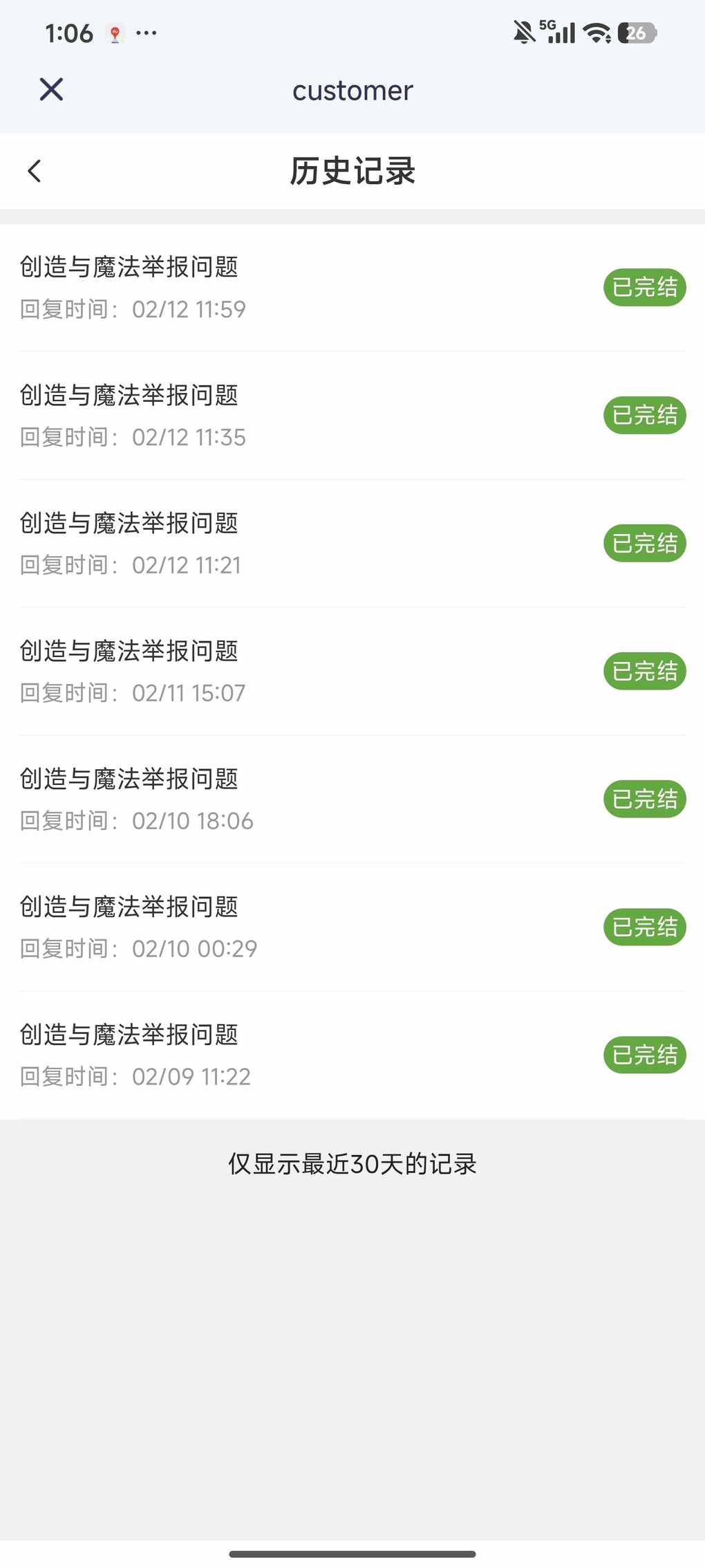This screenshot has height=1568, width=705.
Task: Select the record replied at 02/10 00:29
Action: [x=352, y=927]
